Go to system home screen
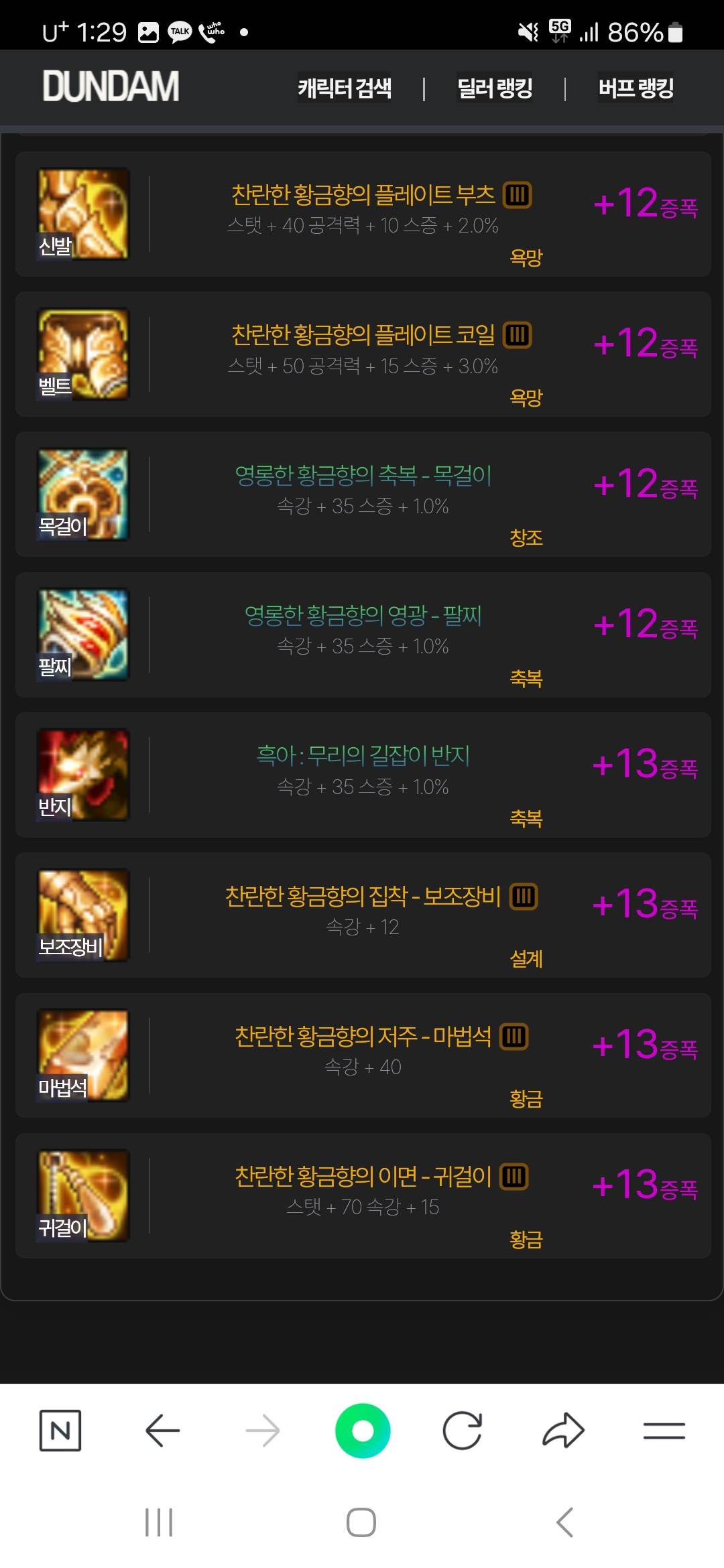The image size is (724, 1568). point(361,1522)
